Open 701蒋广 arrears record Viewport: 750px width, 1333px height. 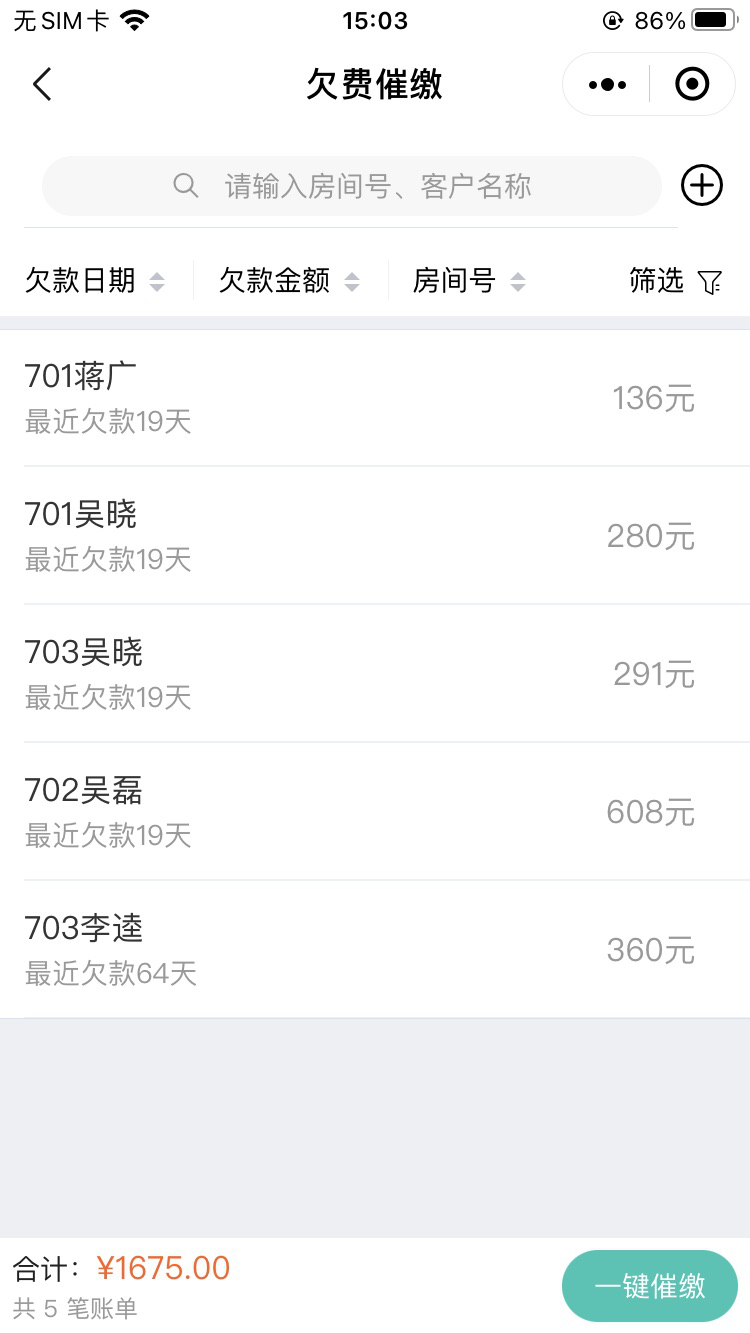pos(374,398)
